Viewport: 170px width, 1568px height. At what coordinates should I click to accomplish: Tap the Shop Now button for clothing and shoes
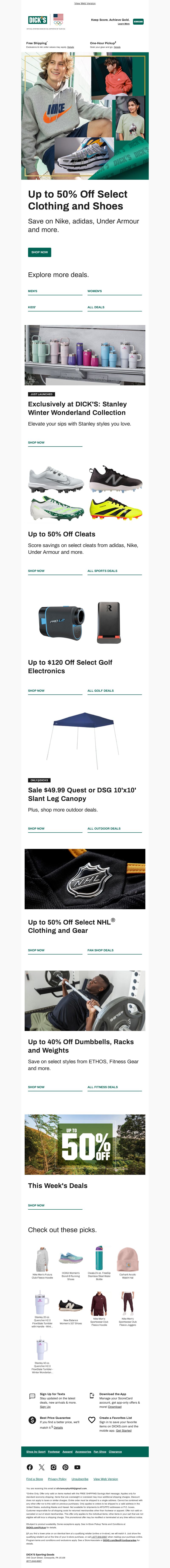click(x=40, y=252)
